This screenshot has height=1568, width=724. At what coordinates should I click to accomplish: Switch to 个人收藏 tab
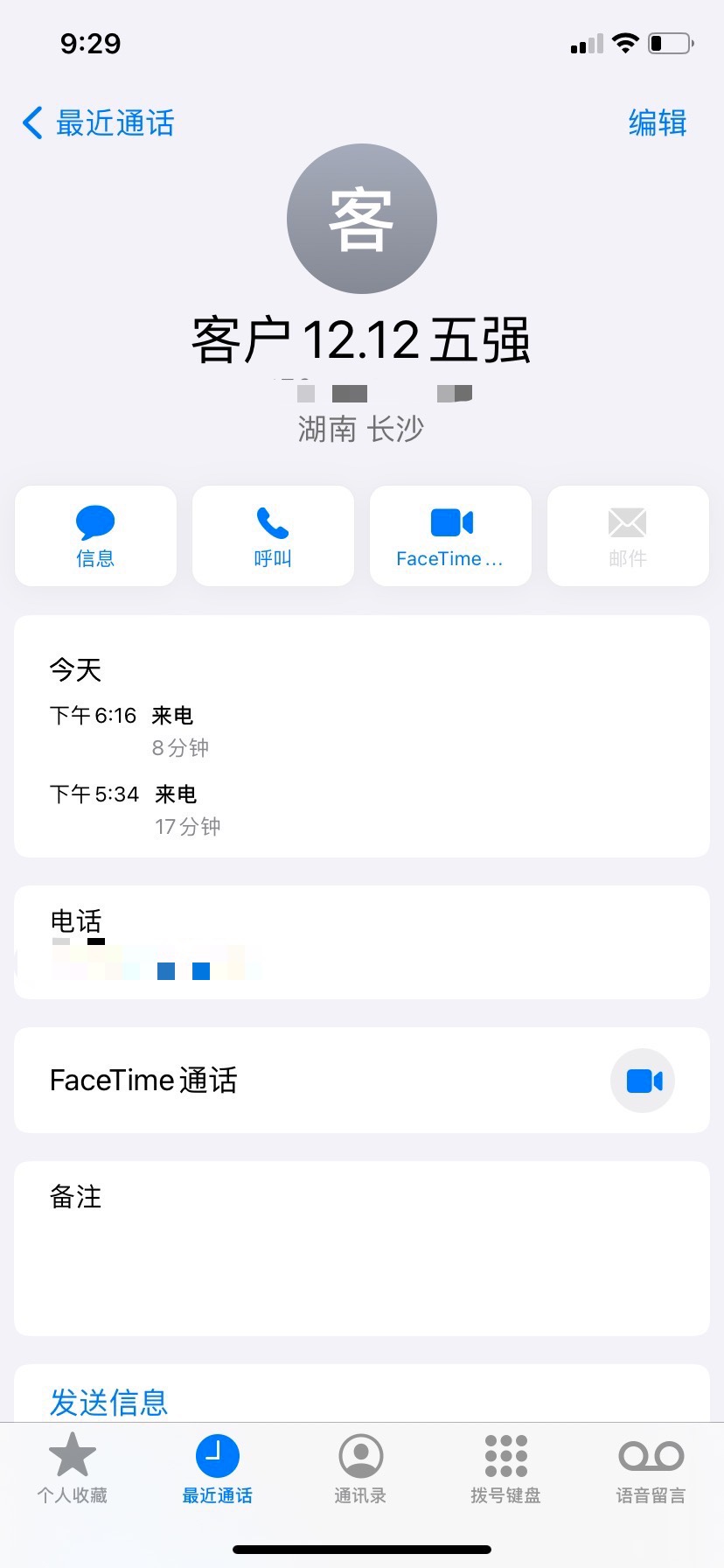pos(72,1471)
